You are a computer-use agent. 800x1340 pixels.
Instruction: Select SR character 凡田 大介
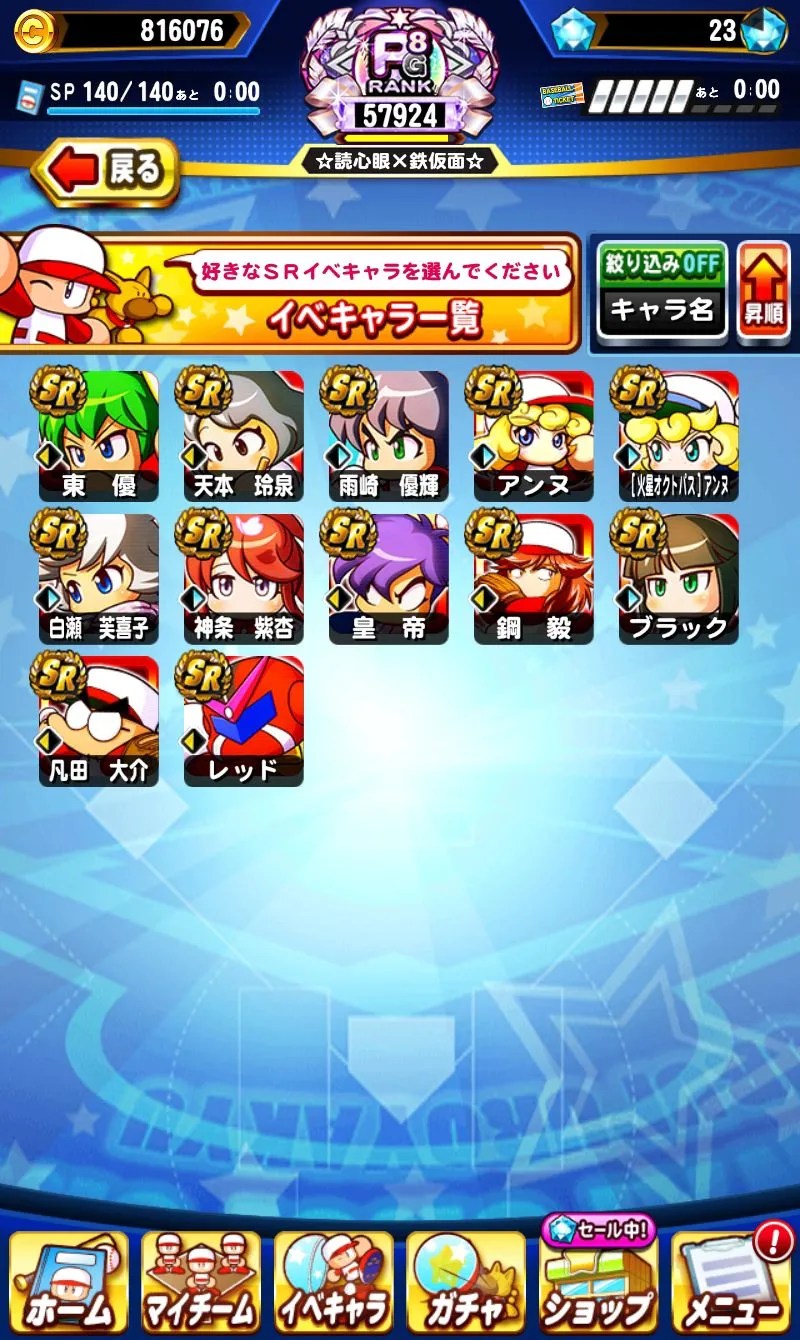[99, 721]
